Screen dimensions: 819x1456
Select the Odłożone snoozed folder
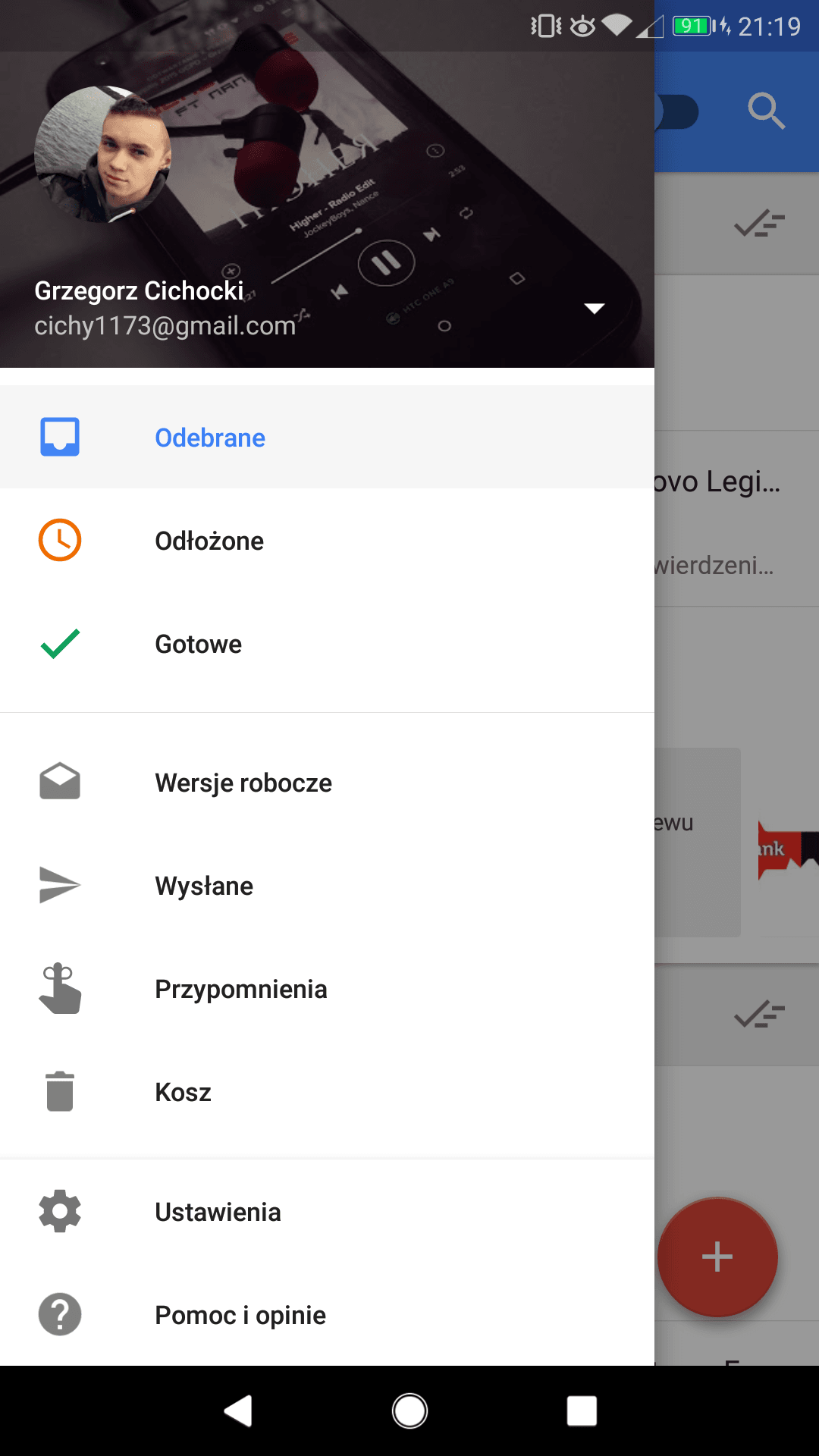[x=327, y=540]
